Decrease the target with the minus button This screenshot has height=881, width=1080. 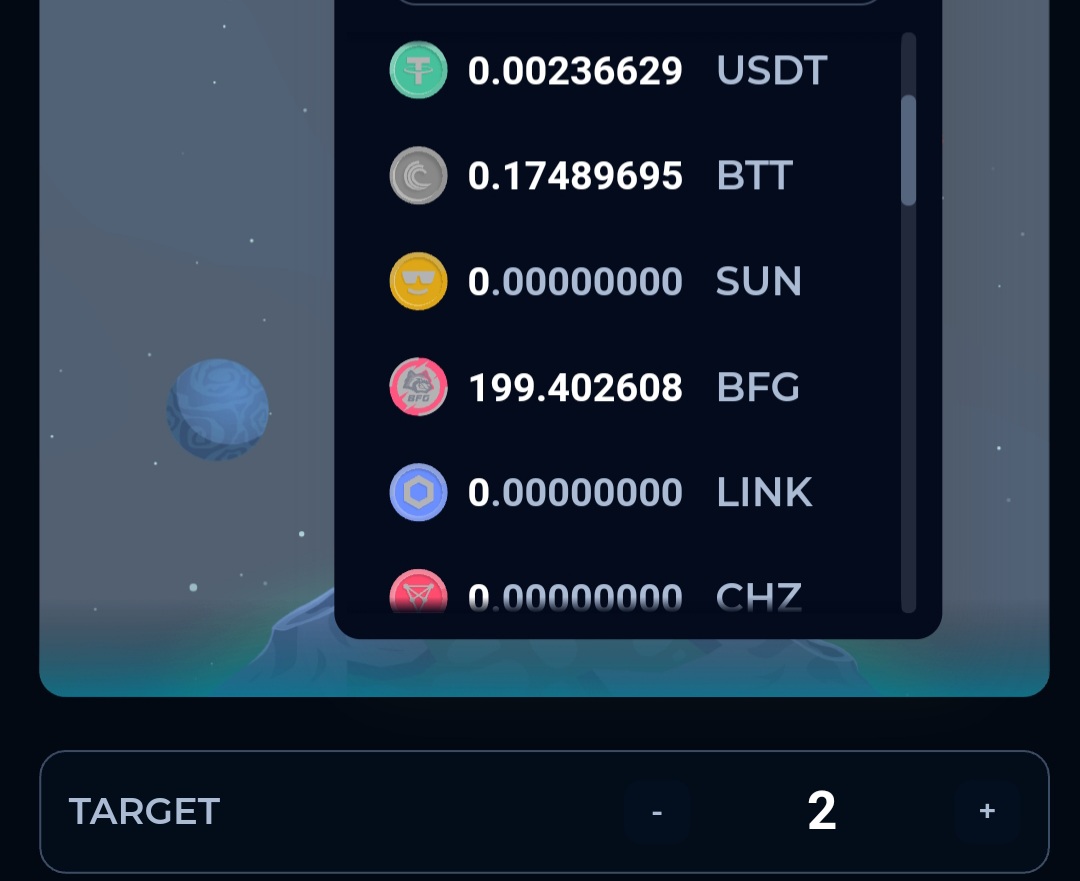coord(657,811)
